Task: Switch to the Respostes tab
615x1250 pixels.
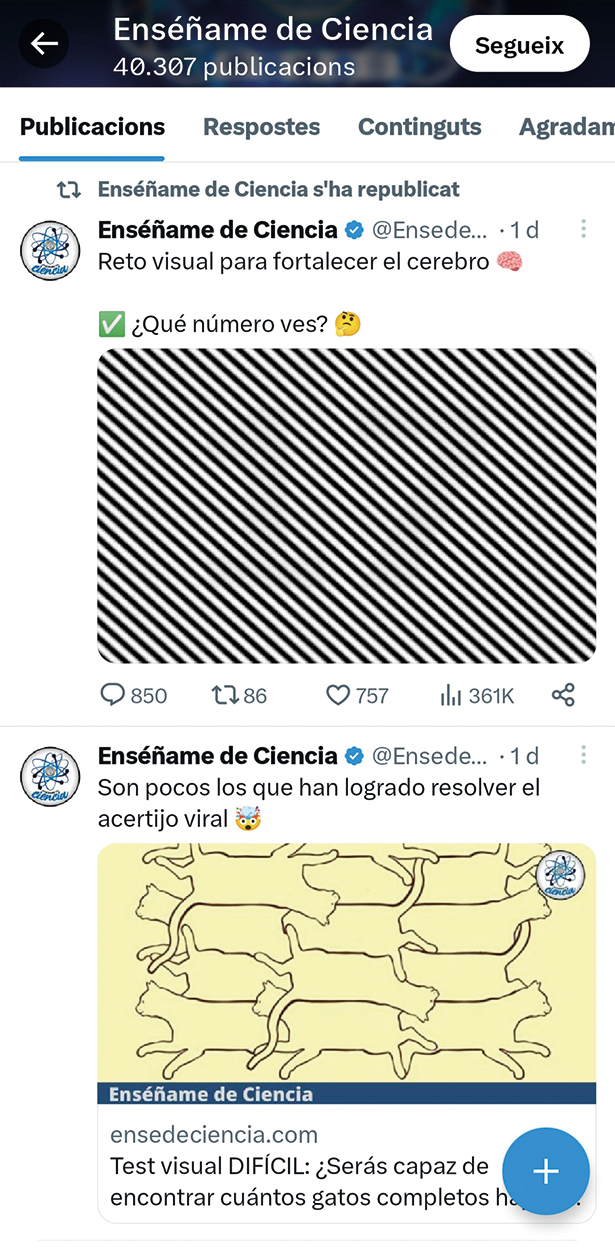Action: (261, 127)
